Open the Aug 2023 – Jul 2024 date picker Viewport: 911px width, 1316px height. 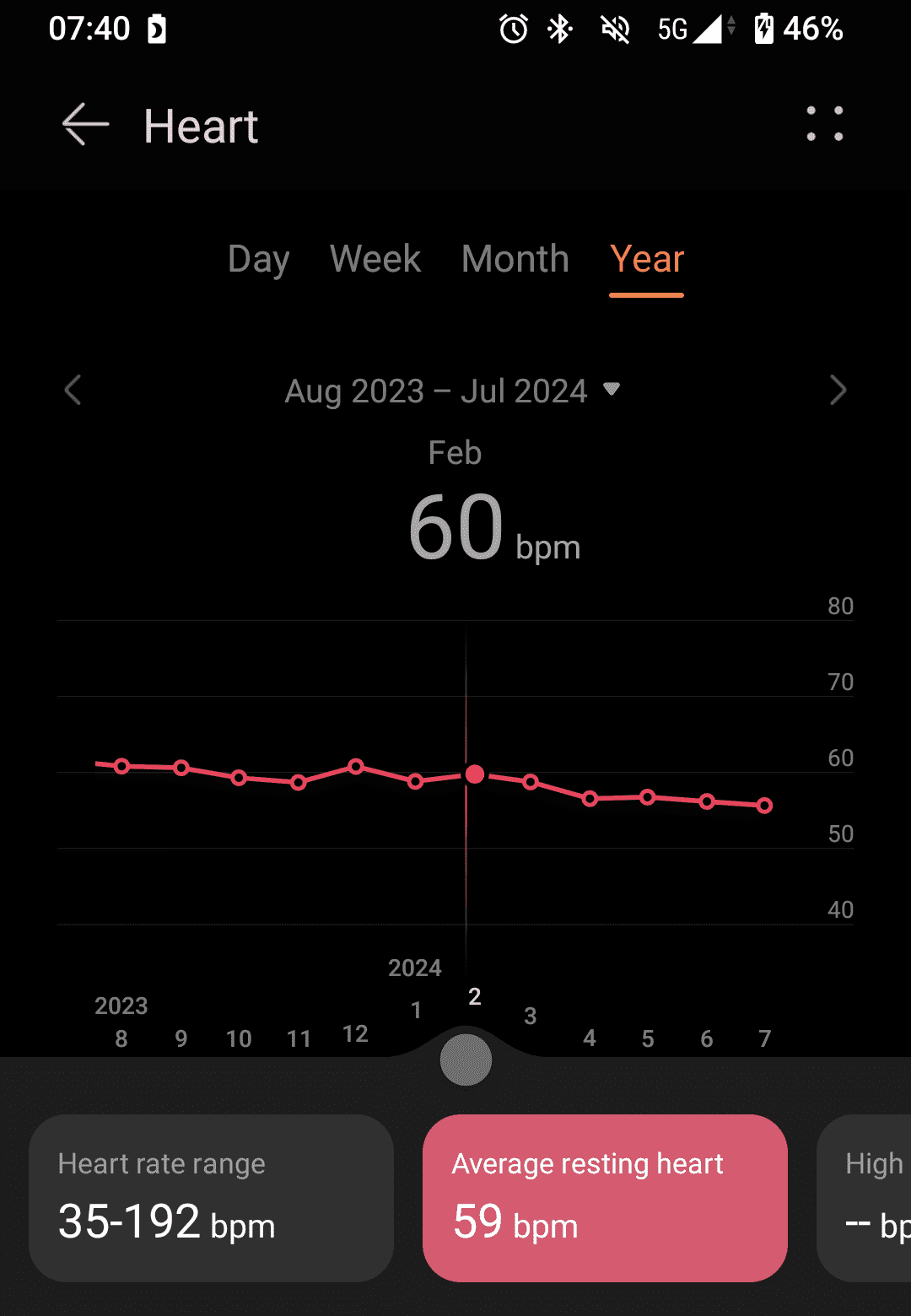(x=453, y=391)
